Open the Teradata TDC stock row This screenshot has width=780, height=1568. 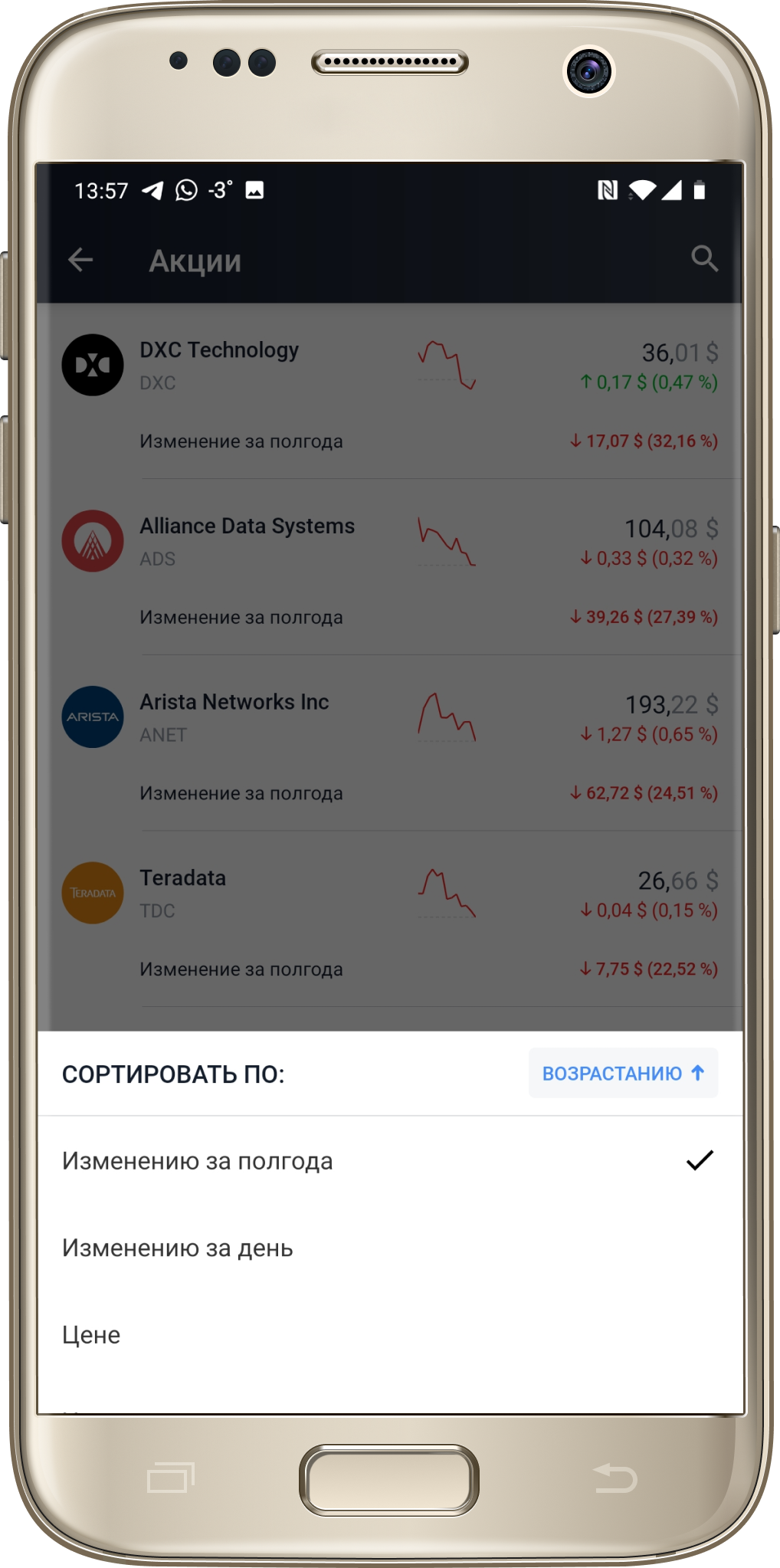click(x=390, y=919)
